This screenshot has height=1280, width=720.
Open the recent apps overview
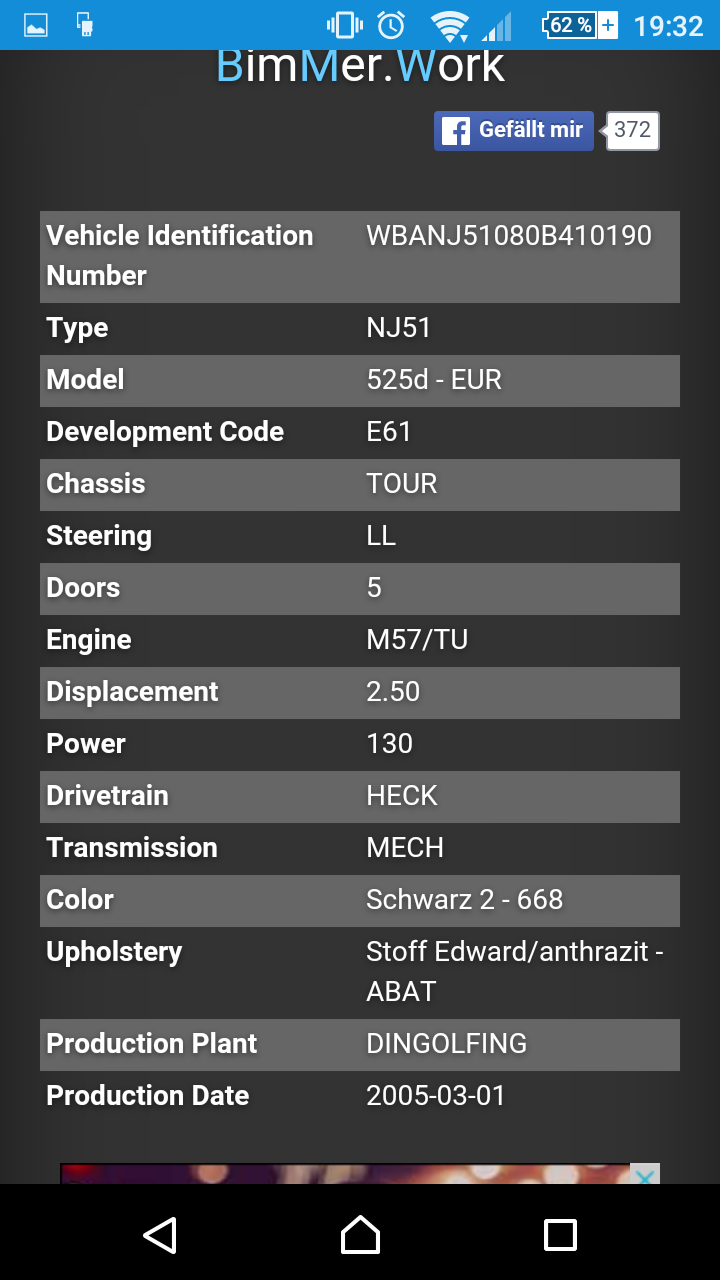(x=560, y=1235)
